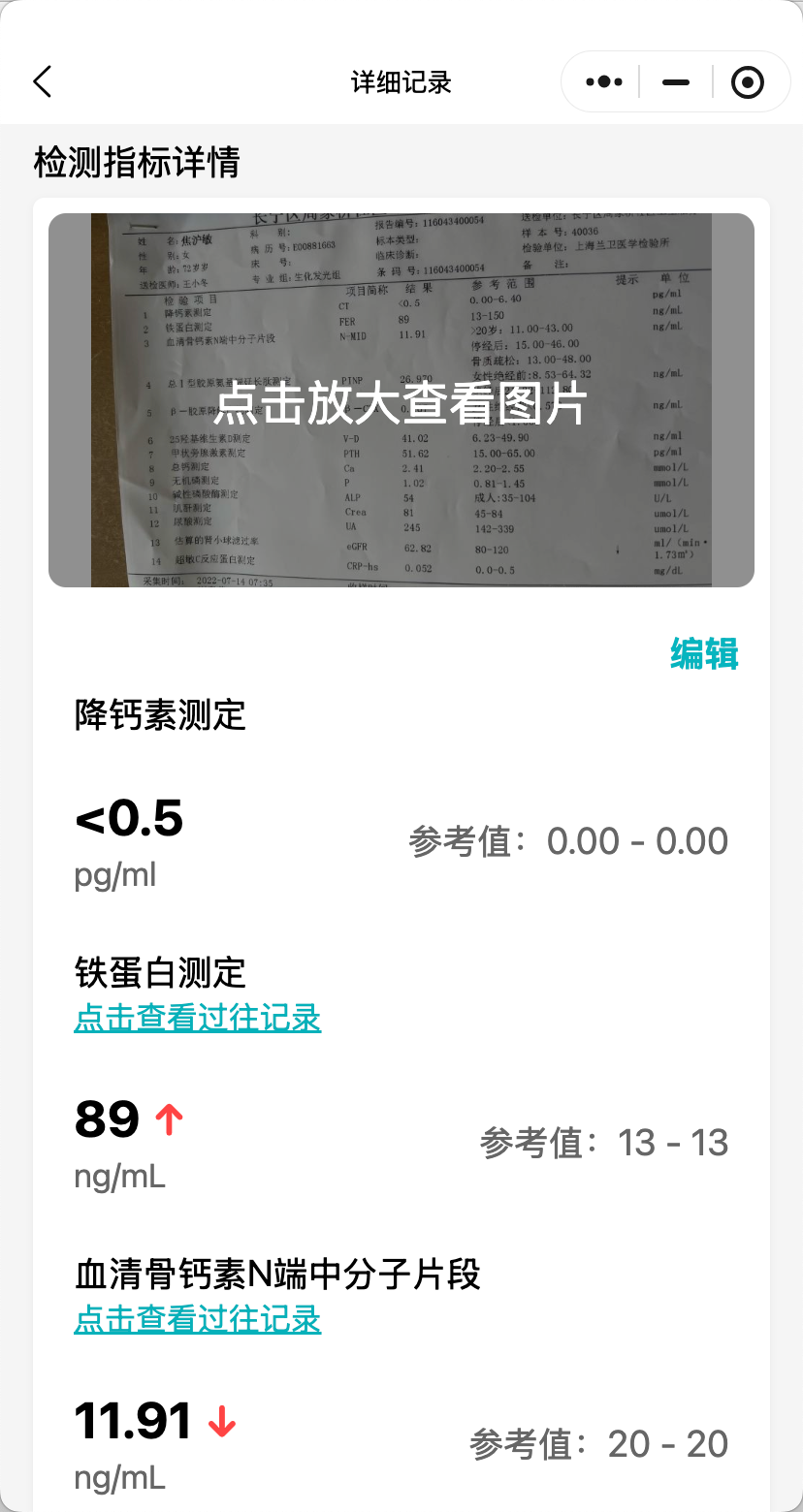Tap 编辑 to edit the indicators
Image resolution: width=803 pixels, height=1512 pixels.
704,654
